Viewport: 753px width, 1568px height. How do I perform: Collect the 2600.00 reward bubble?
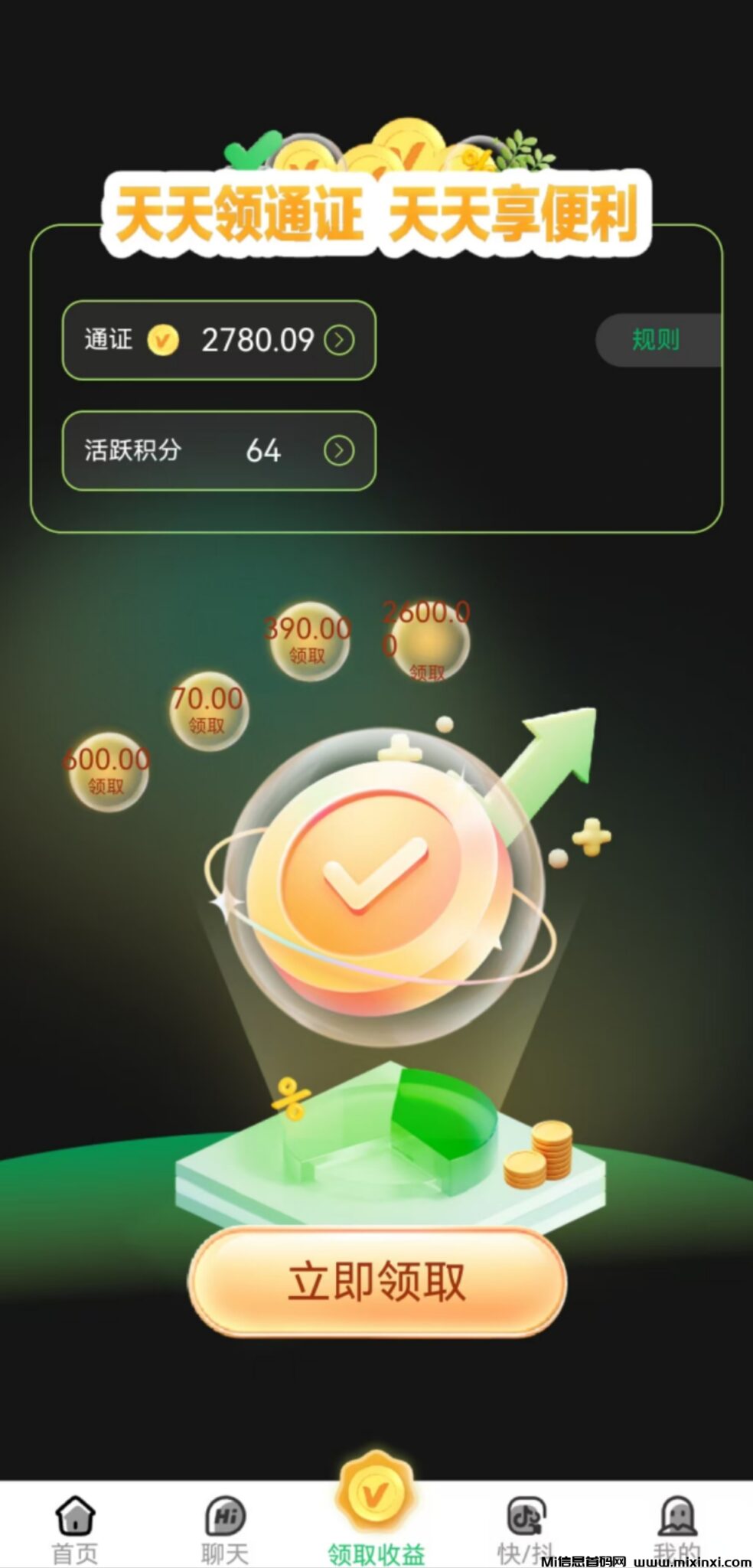point(427,642)
